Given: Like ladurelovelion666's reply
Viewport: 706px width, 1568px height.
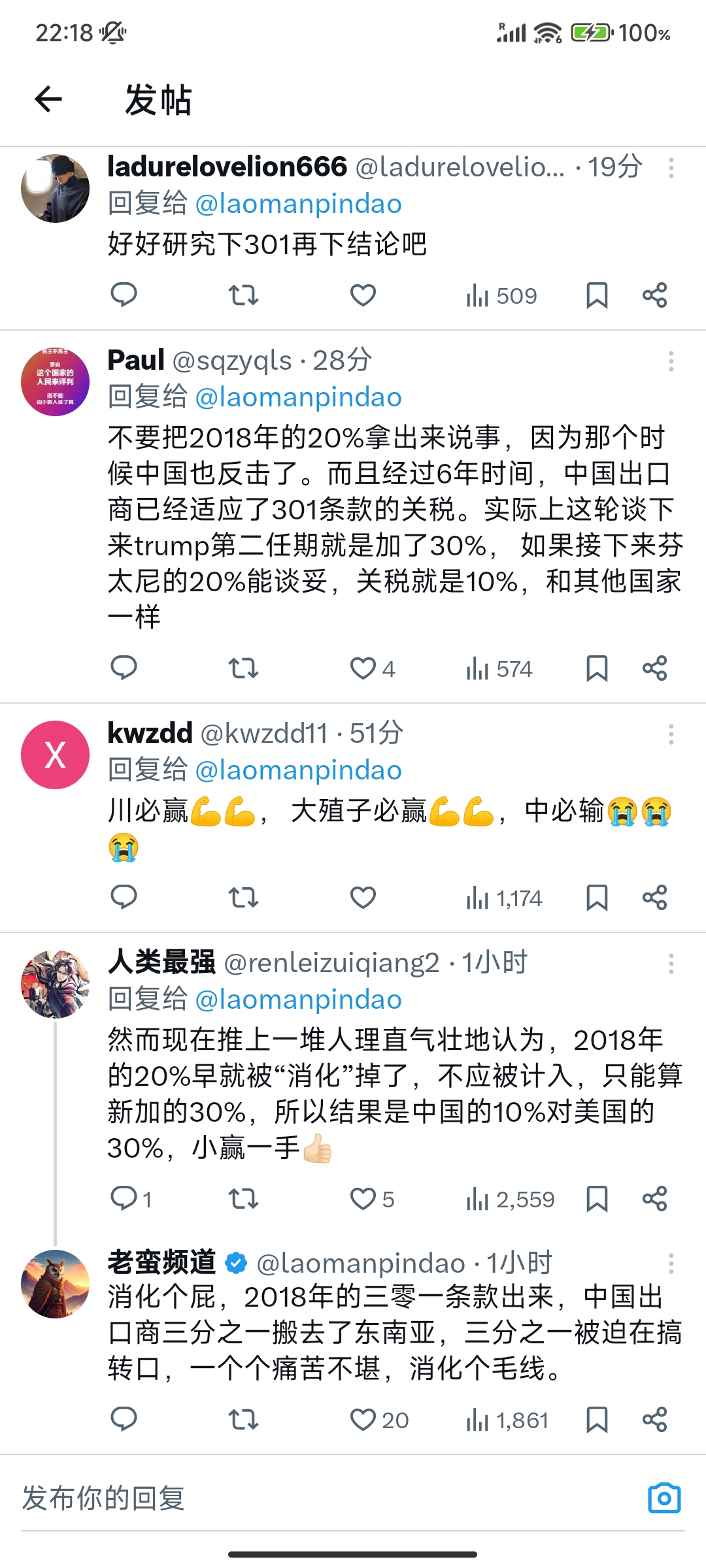Looking at the screenshot, I should point(363,295).
